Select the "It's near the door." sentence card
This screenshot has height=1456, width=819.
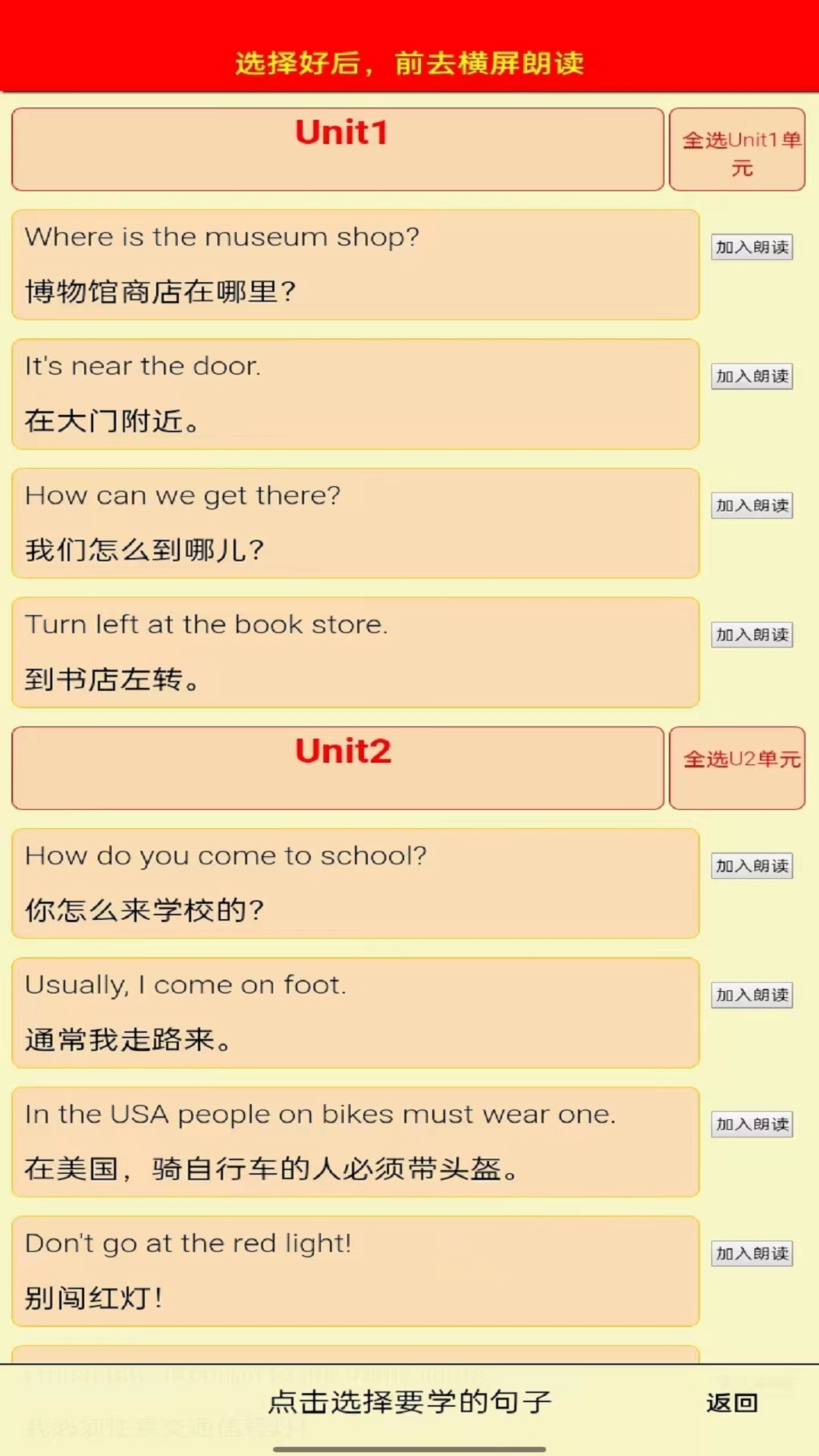(354, 394)
